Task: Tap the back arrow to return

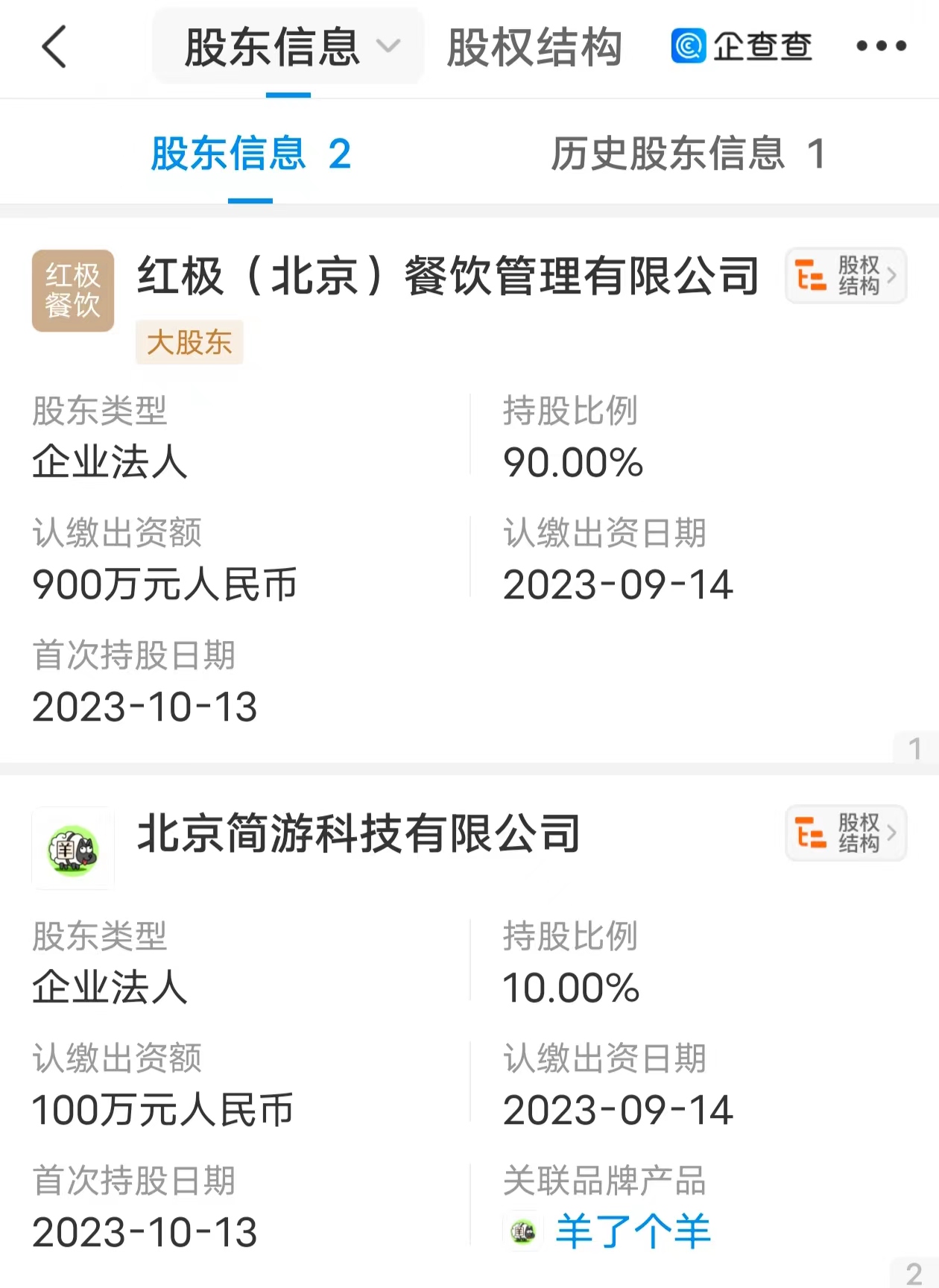Action: [x=54, y=46]
